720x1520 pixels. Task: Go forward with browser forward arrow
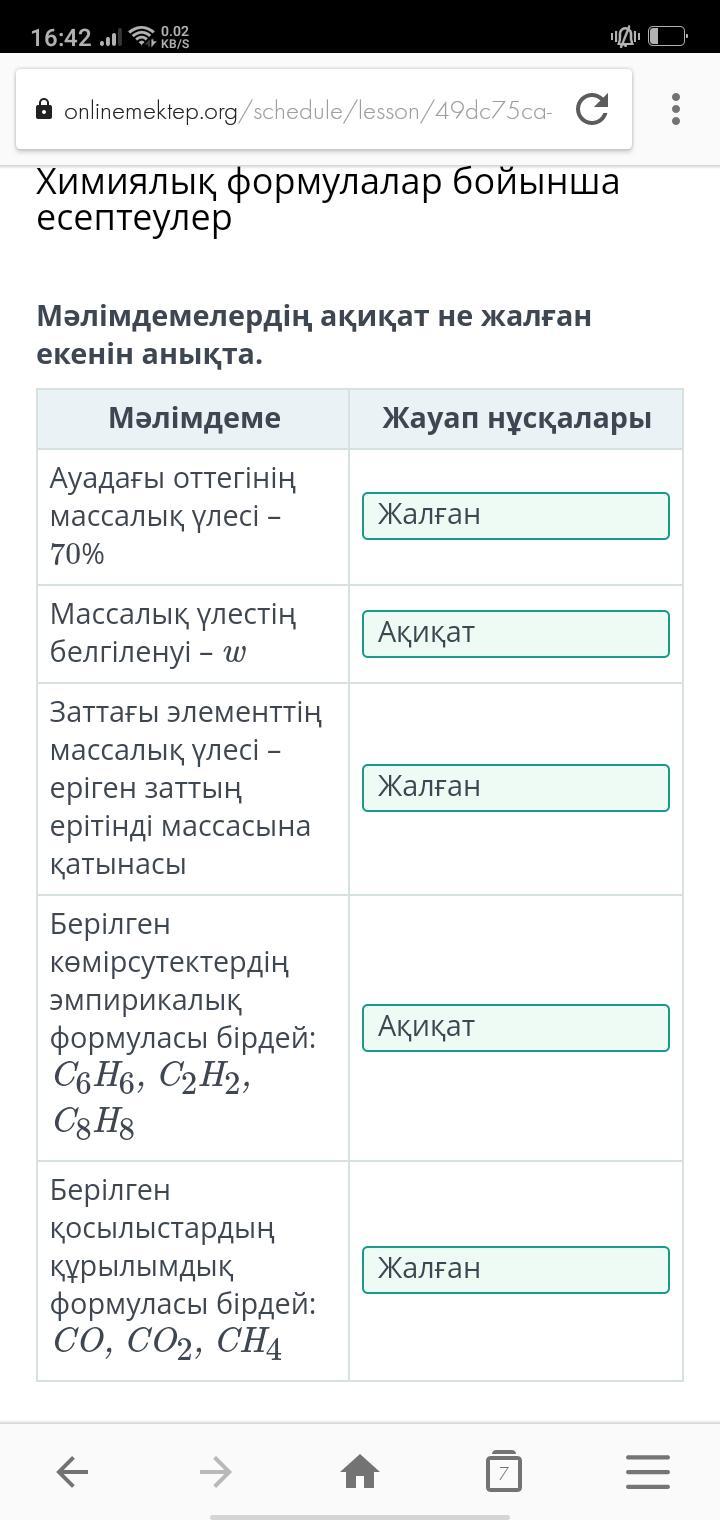coord(216,1472)
